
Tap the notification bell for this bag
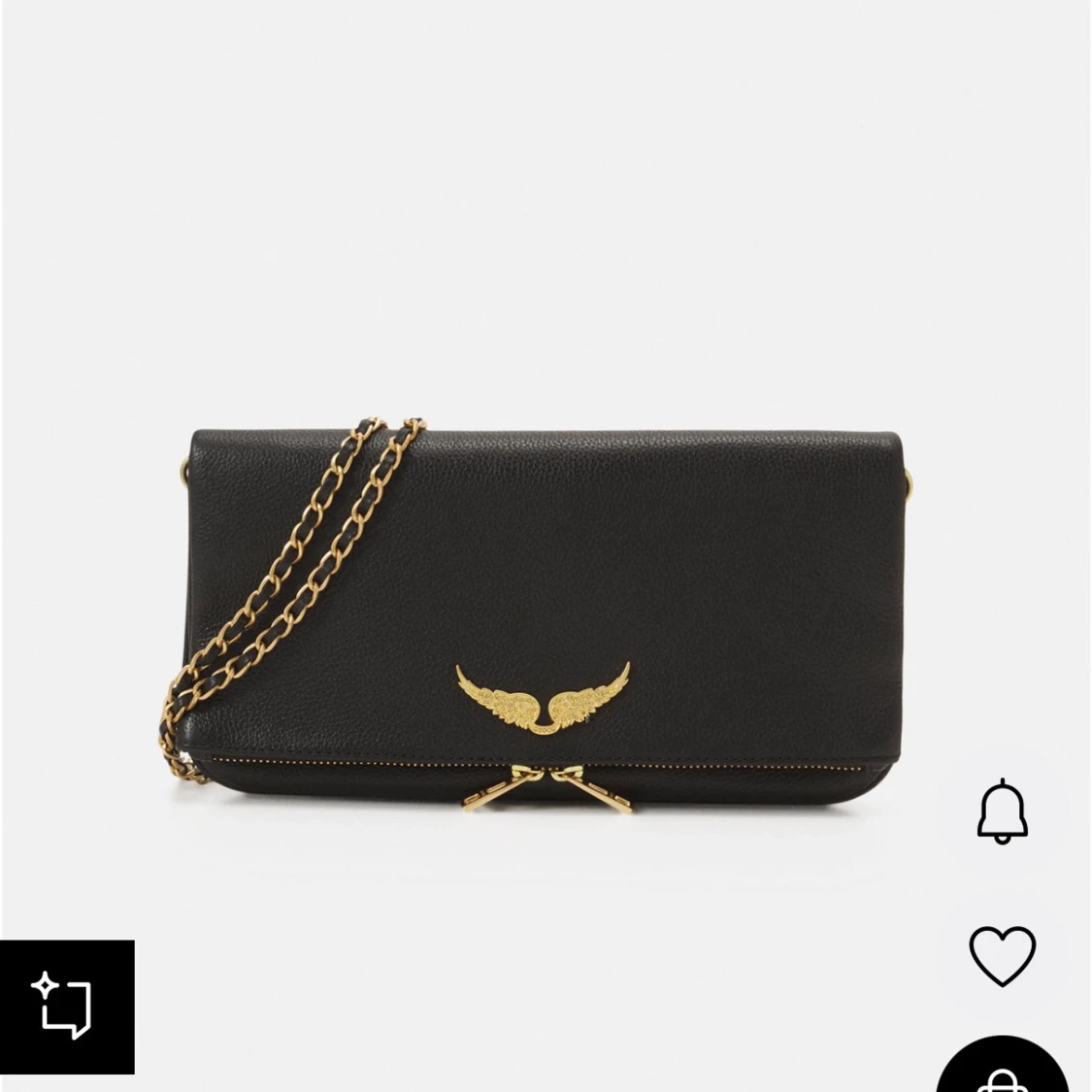1002,811
